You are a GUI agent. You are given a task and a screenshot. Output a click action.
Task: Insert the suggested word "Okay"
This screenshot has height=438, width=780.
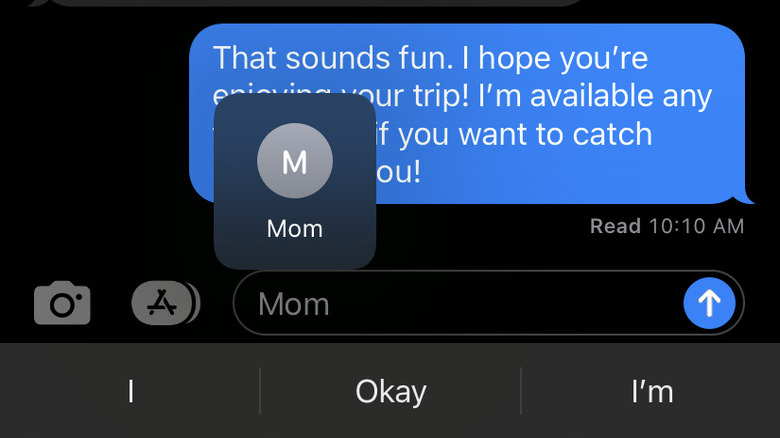pyautogui.click(x=390, y=391)
